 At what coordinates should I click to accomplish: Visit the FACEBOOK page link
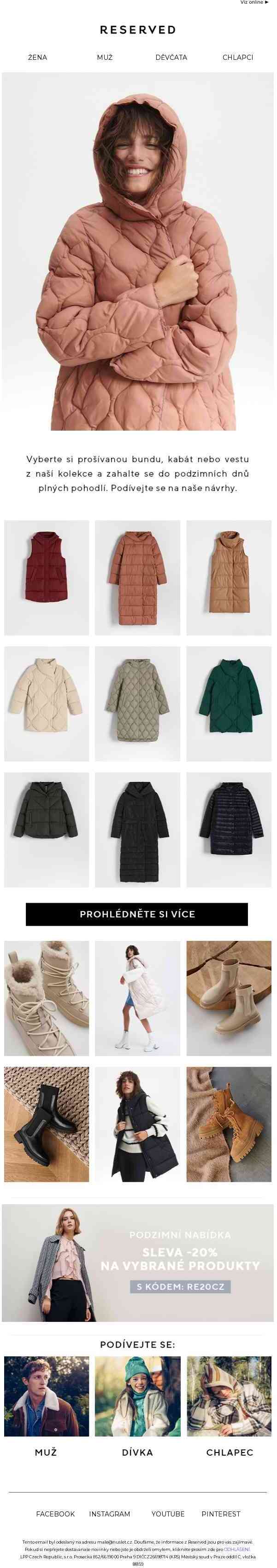tap(55, 1513)
